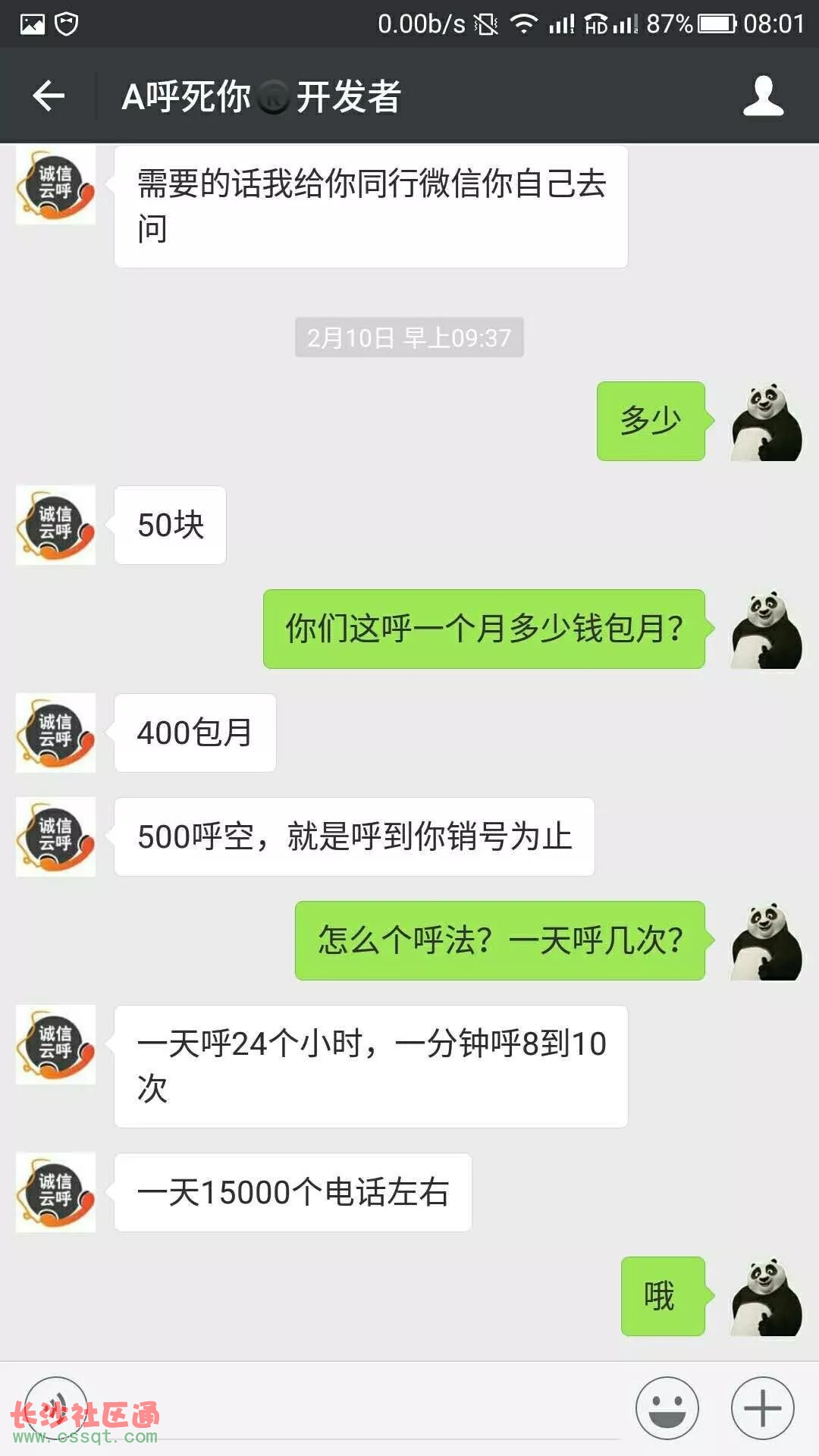Screen dimensions: 819x1456
Task: Tap panda avatar beside '多少' message
Action: [x=766, y=422]
